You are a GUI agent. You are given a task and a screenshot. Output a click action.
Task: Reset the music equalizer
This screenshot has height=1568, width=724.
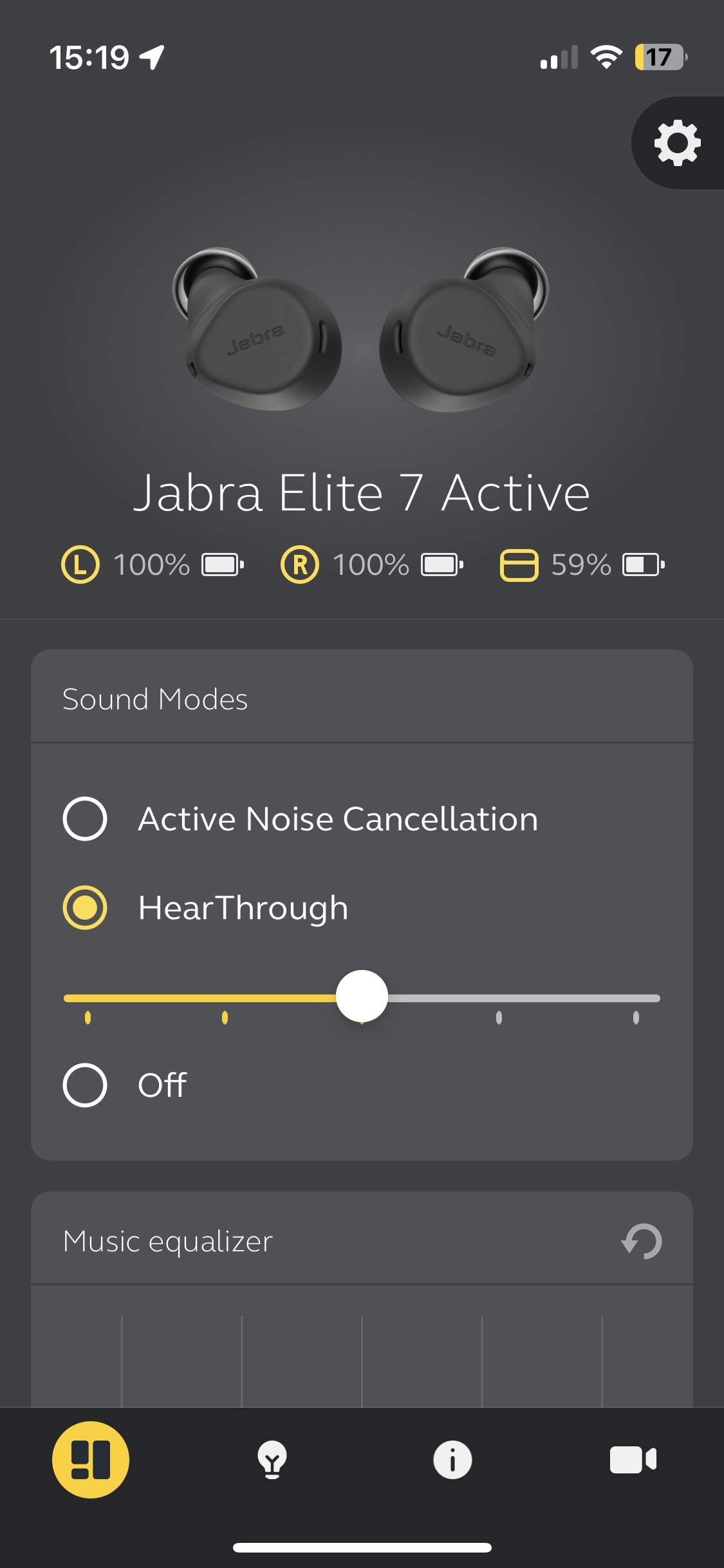tap(642, 1241)
